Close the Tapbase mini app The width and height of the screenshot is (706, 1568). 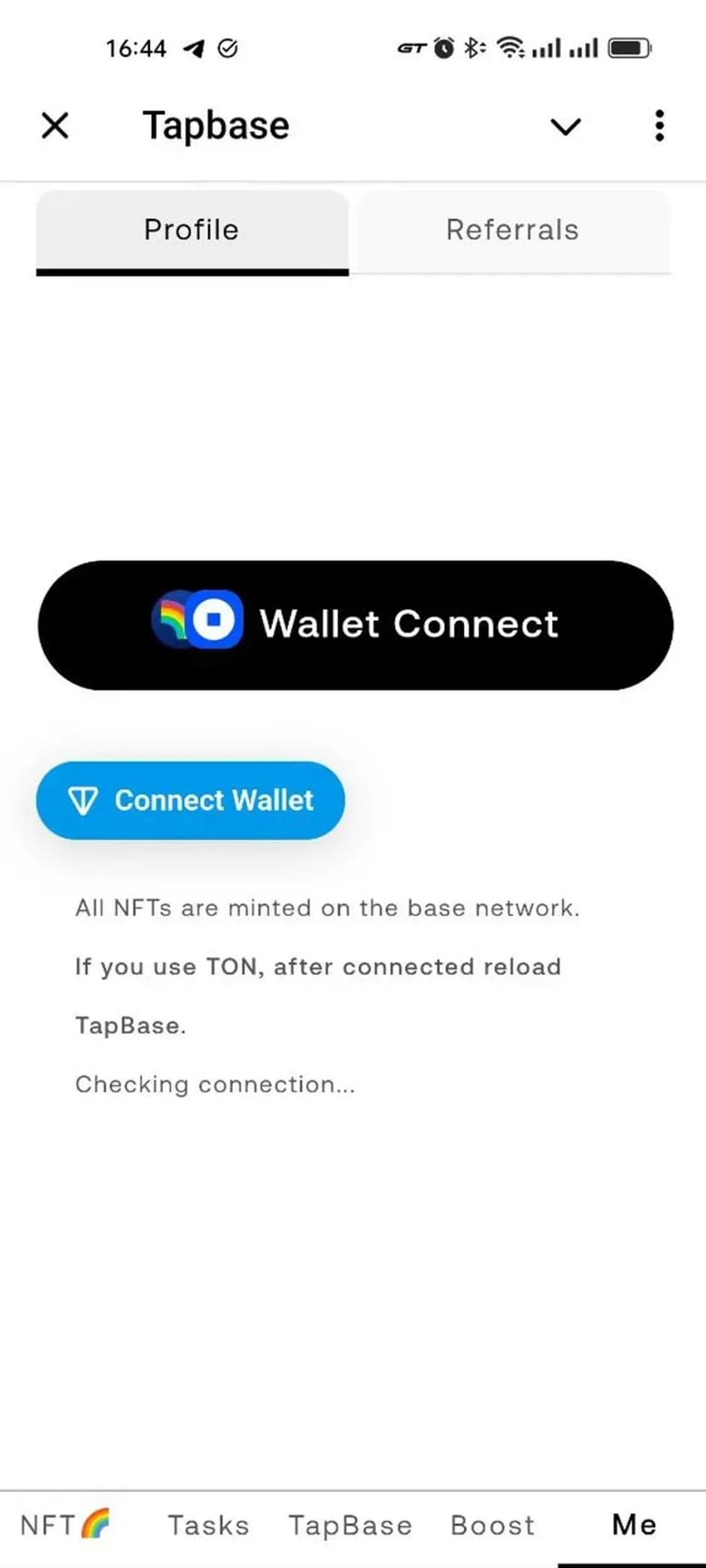pyautogui.click(x=55, y=126)
